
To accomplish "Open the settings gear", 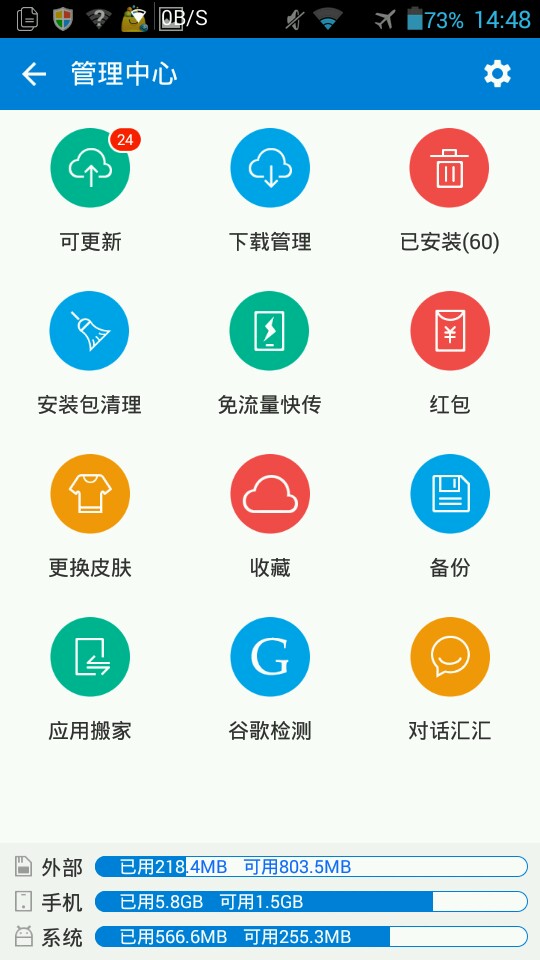I will tap(497, 74).
